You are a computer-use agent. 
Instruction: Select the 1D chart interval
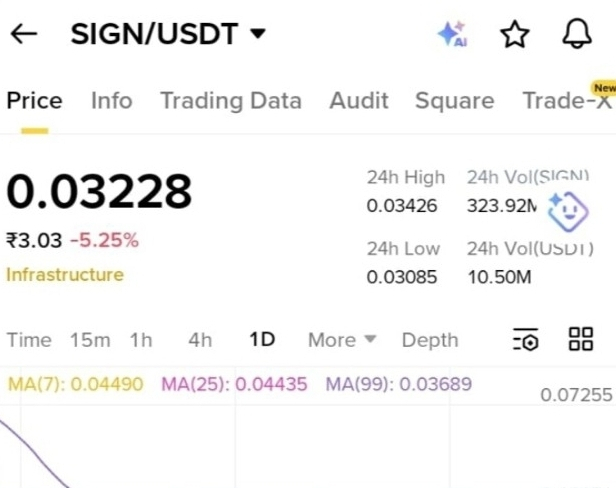pos(262,340)
